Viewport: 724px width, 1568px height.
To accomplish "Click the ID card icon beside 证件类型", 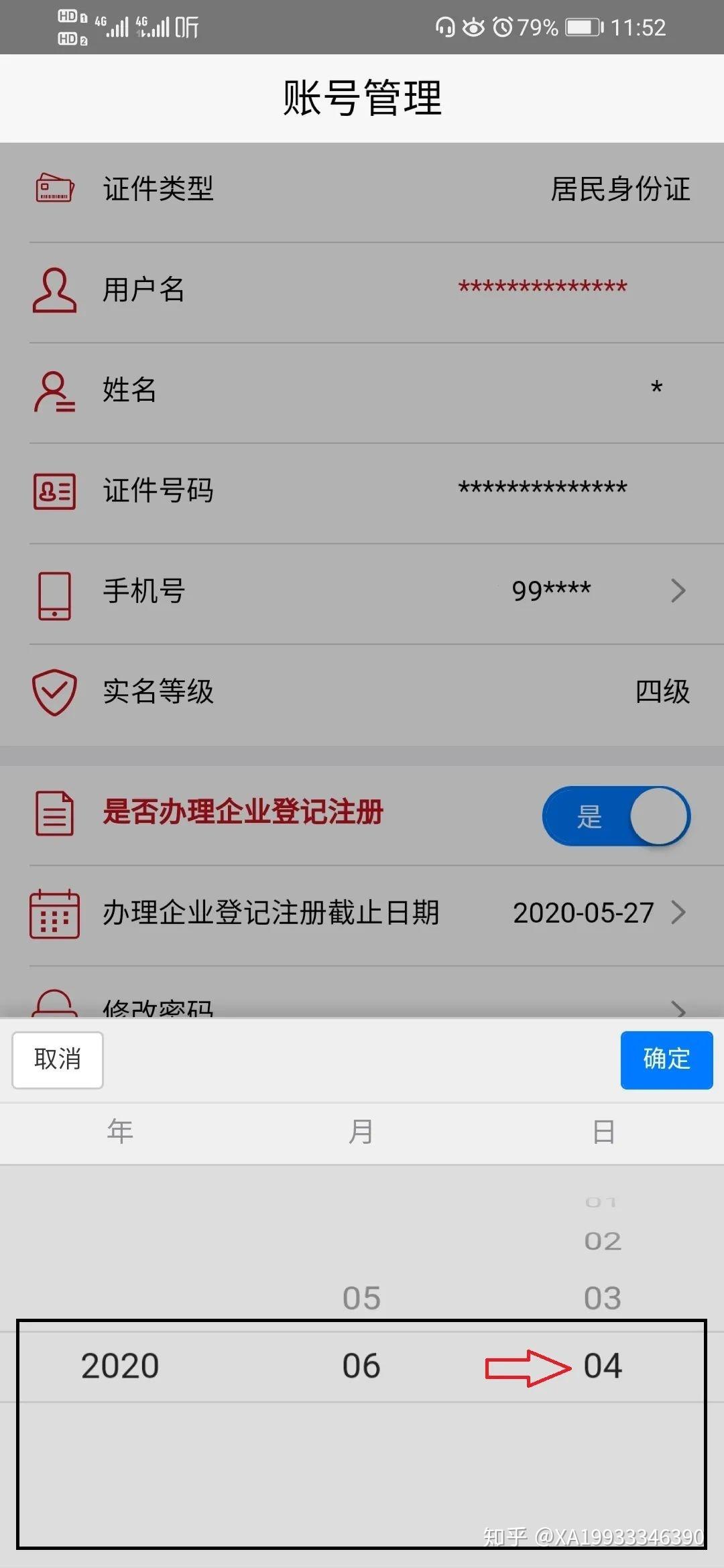I will point(55,188).
